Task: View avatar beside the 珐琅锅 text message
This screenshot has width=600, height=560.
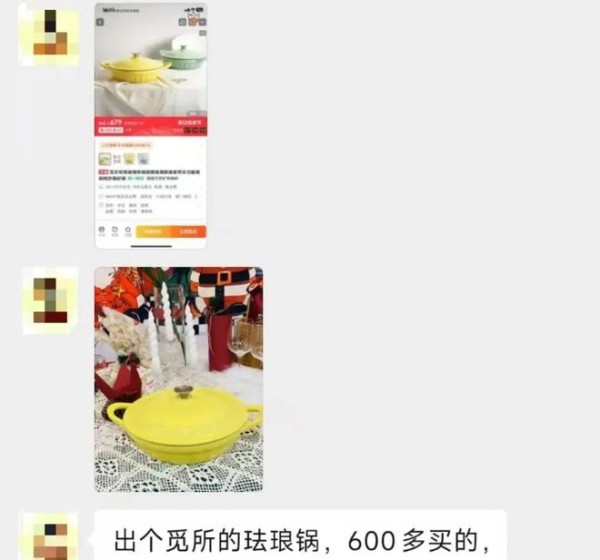Action: [x=49, y=538]
